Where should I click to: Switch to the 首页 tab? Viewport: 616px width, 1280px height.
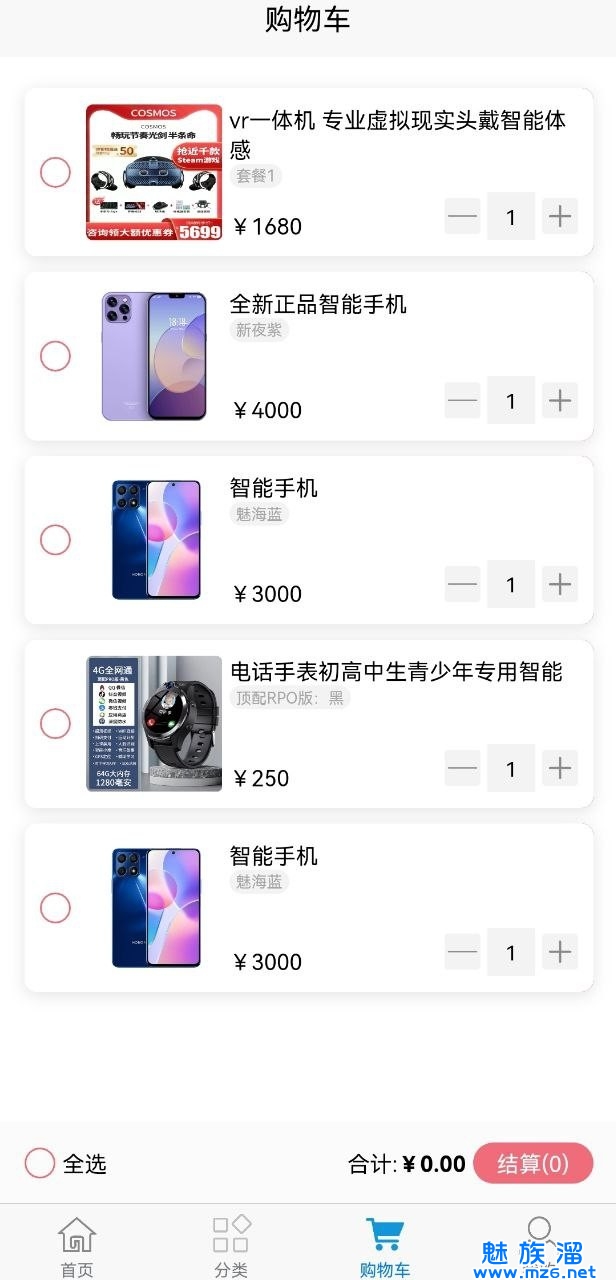click(77, 1246)
